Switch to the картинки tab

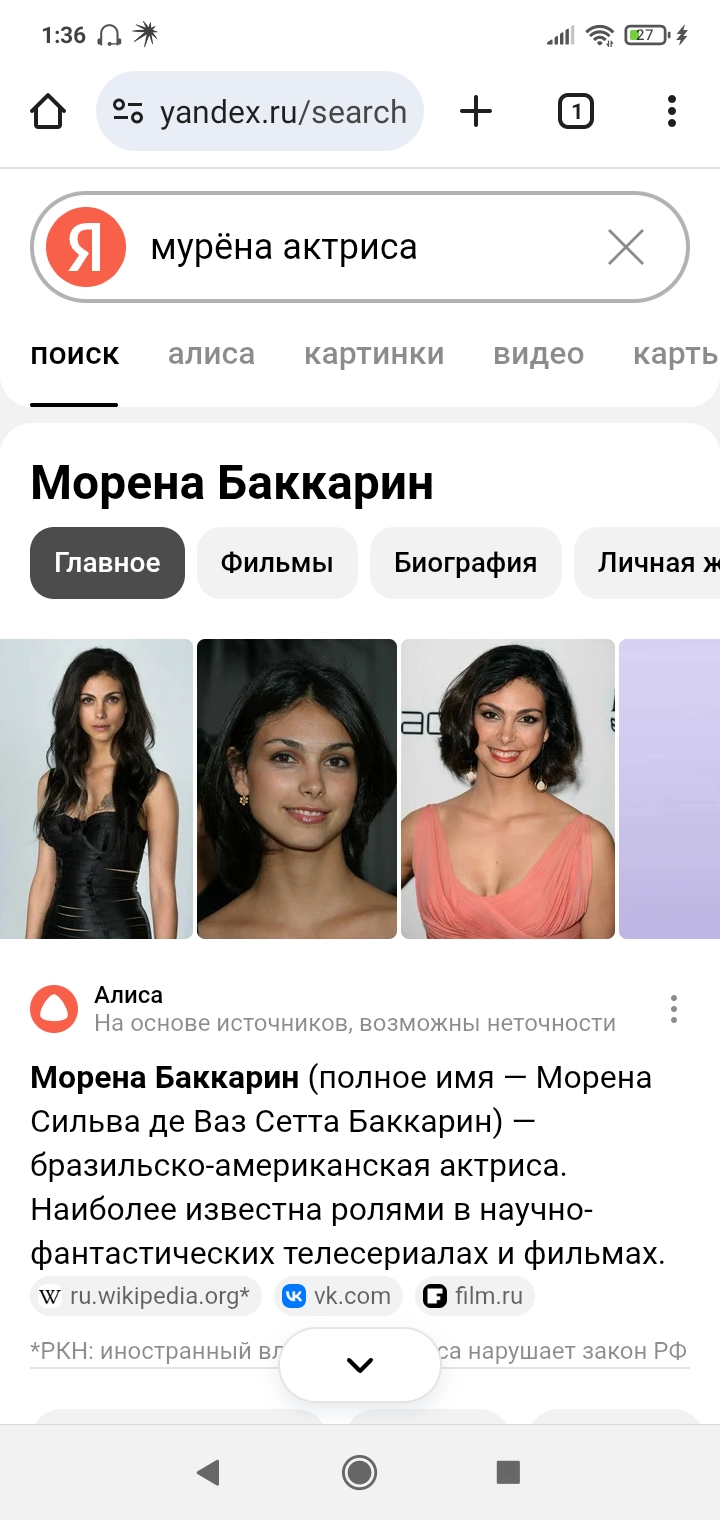point(374,354)
